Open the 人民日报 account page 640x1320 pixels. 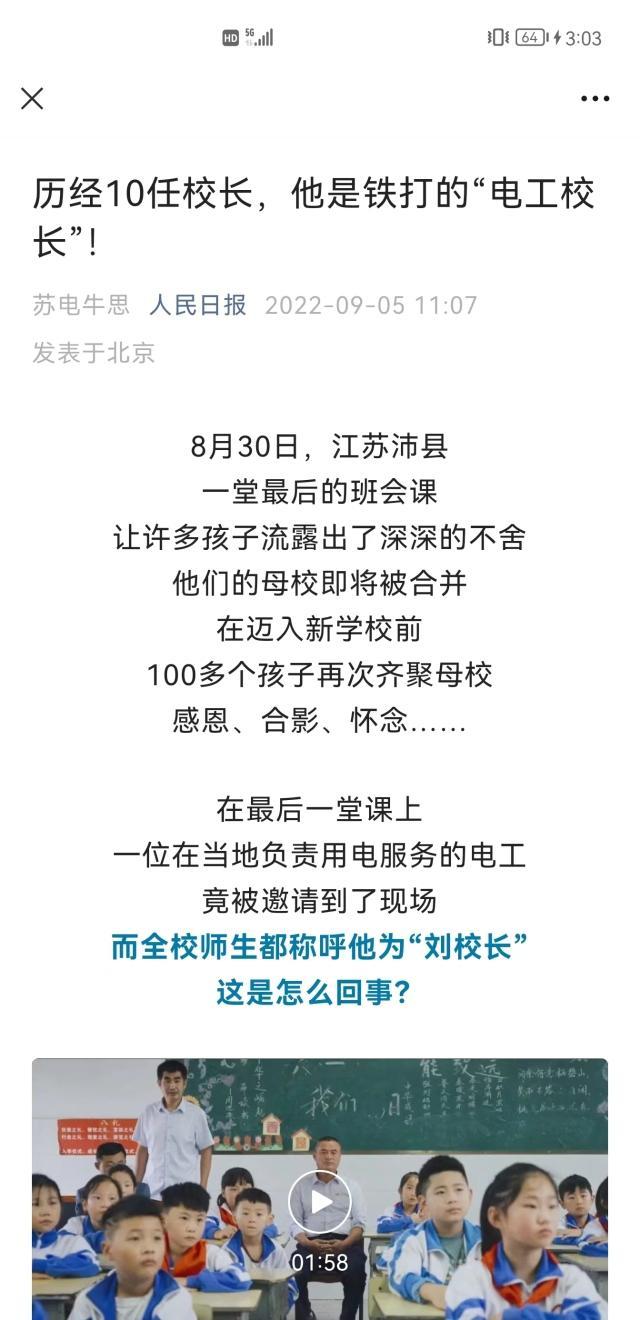point(198,305)
